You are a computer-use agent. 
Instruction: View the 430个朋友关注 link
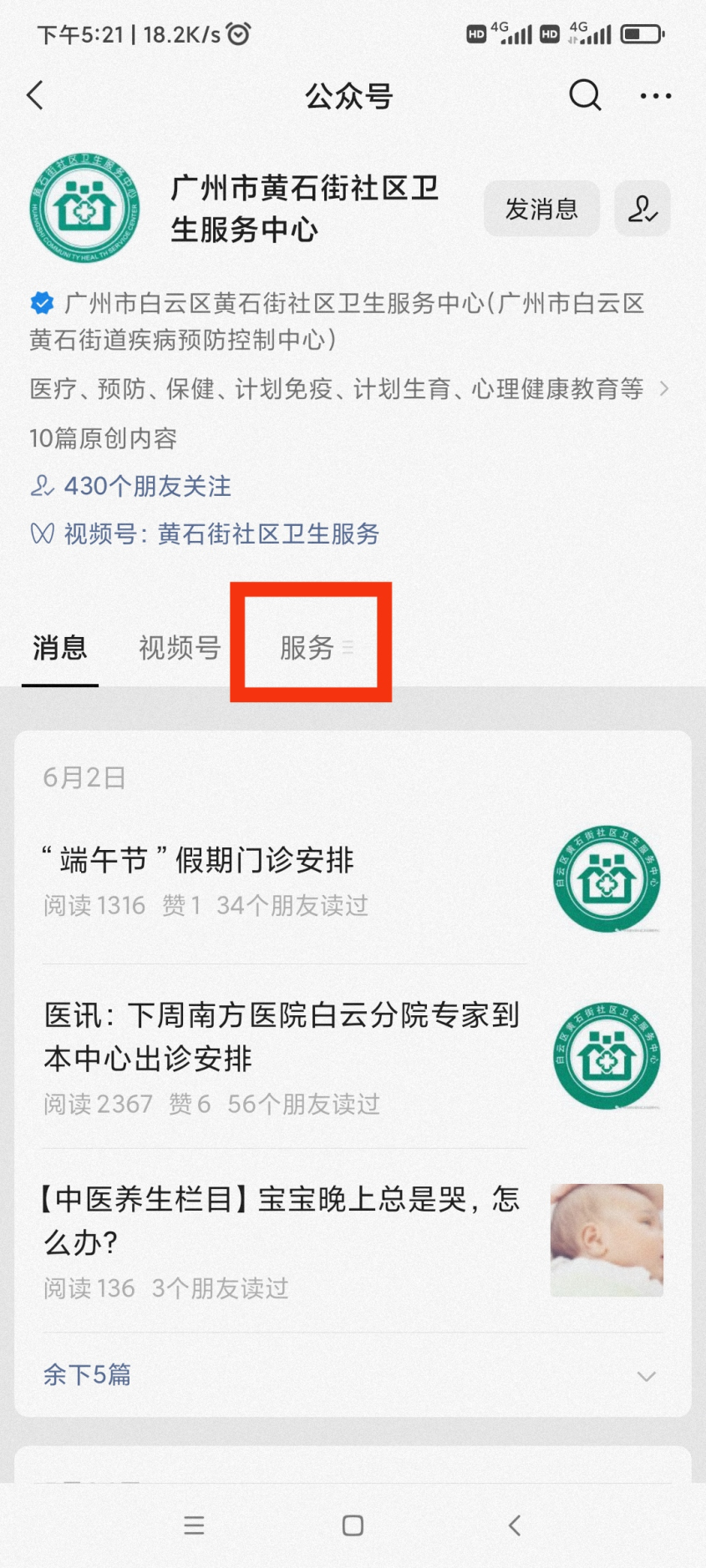(147, 486)
